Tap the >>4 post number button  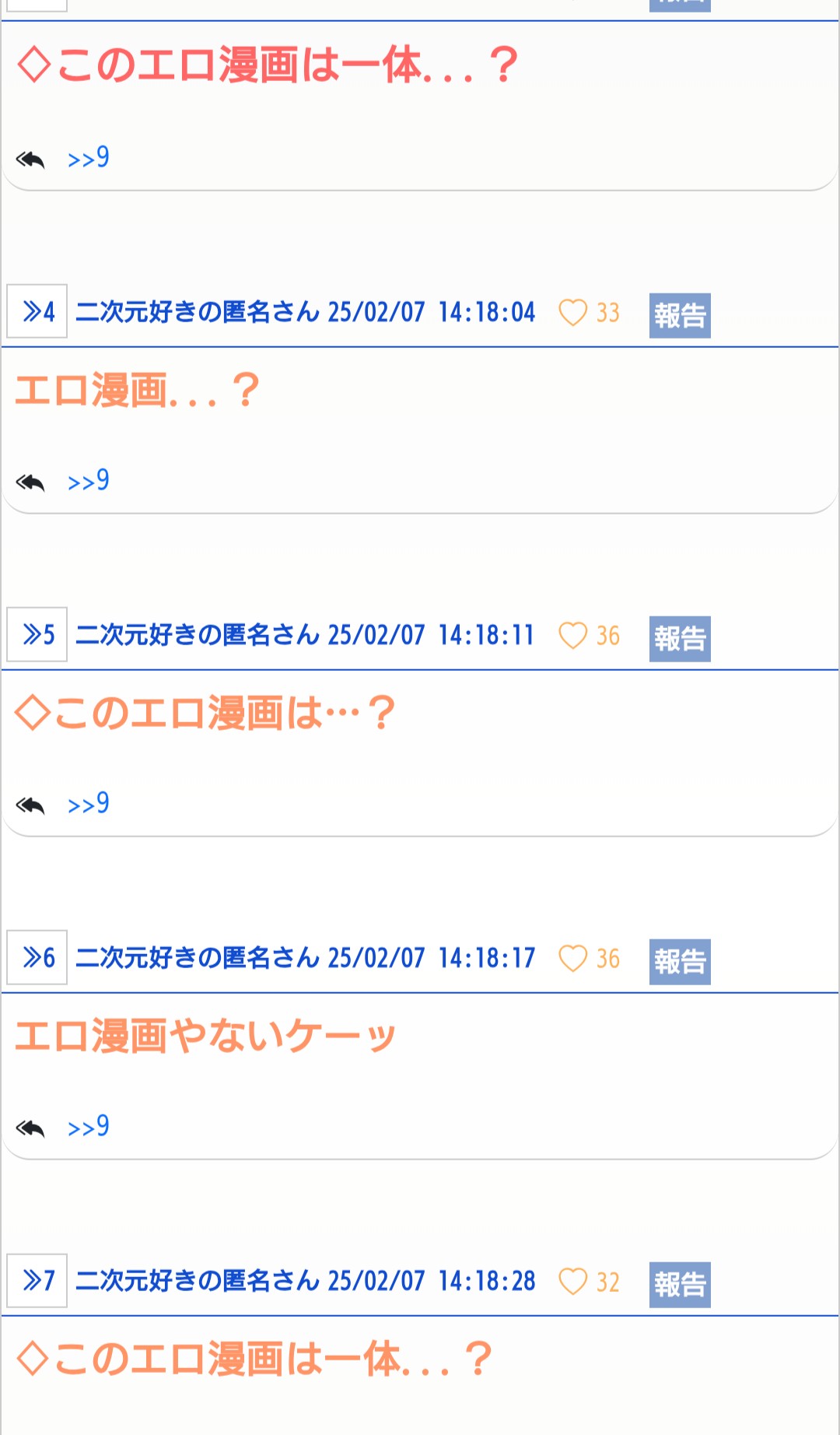pyautogui.click(x=37, y=312)
